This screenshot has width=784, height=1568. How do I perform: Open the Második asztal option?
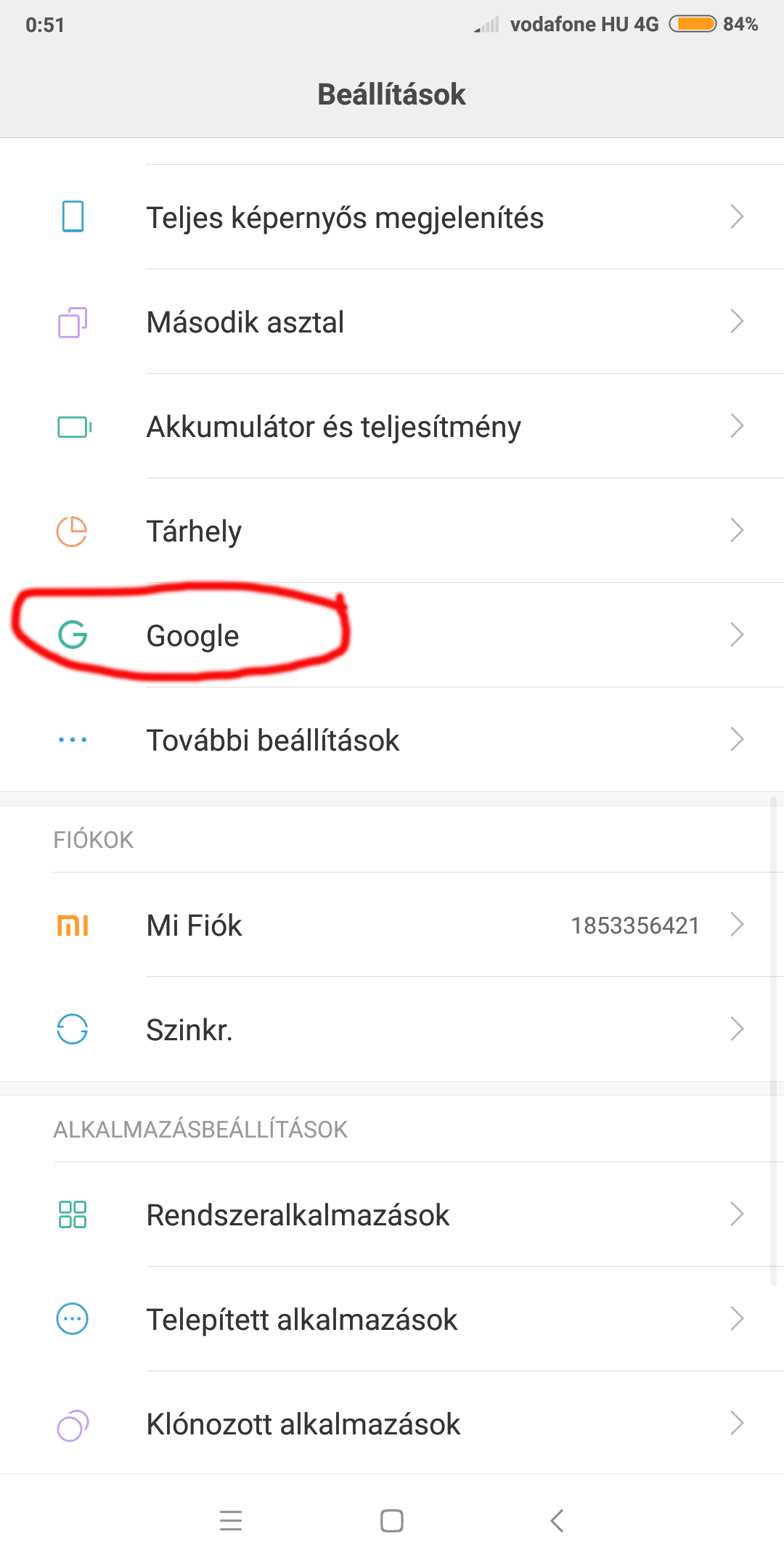click(392, 322)
